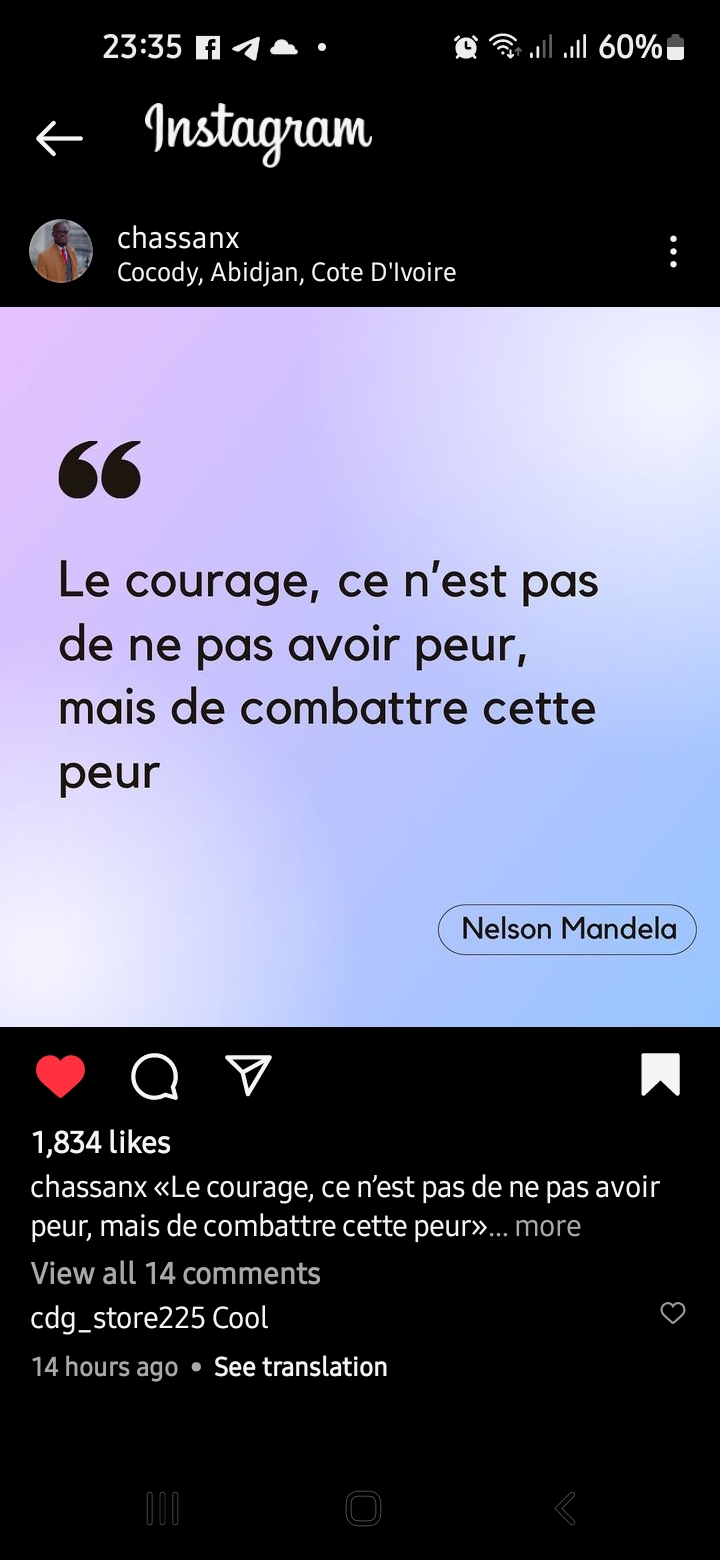The height and width of the screenshot is (1560, 720).
Task: Open the post's three-dot options menu
Action: pyautogui.click(x=673, y=252)
